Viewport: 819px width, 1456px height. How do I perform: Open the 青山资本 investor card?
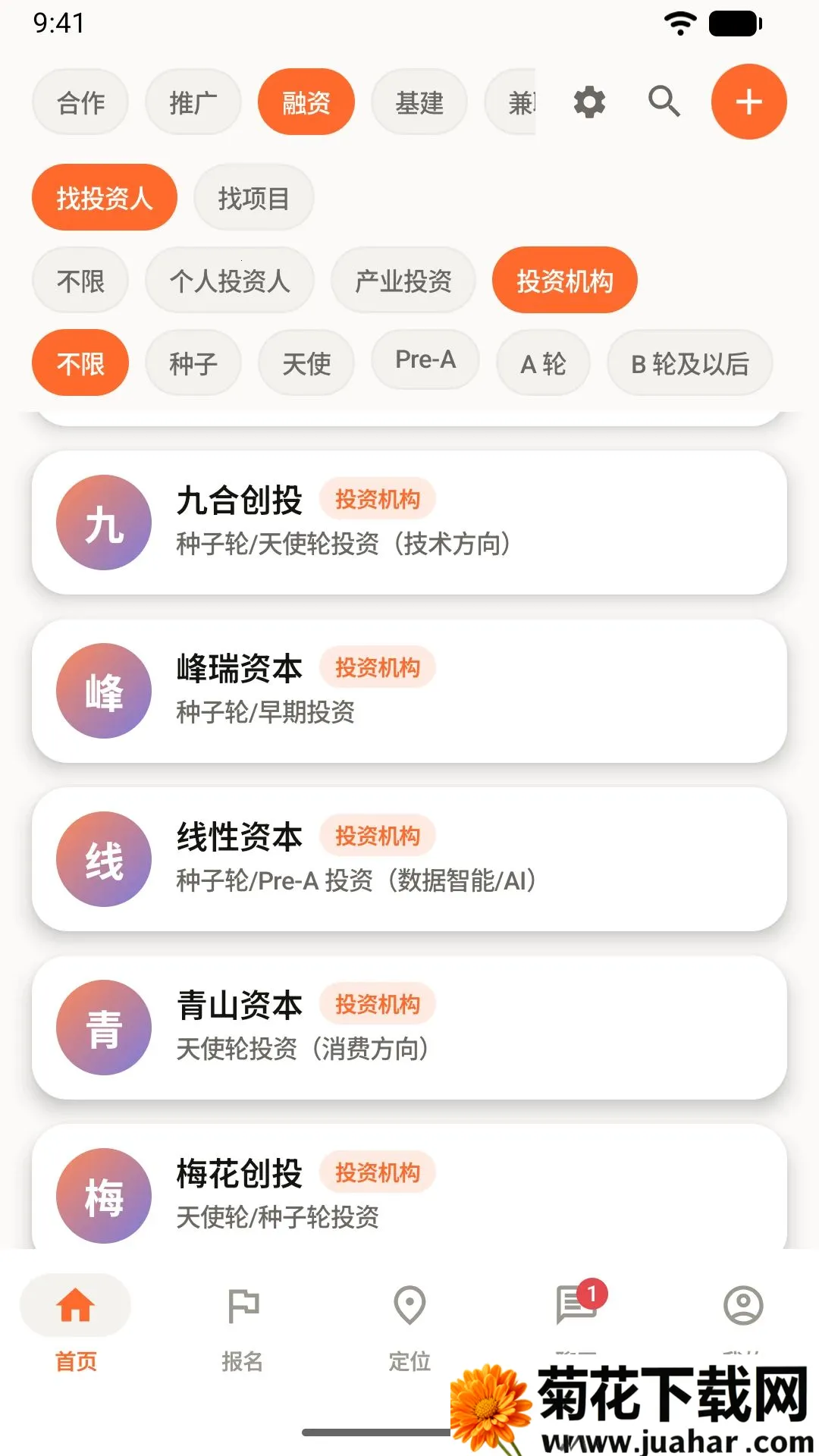click(x=409, y=1028)
